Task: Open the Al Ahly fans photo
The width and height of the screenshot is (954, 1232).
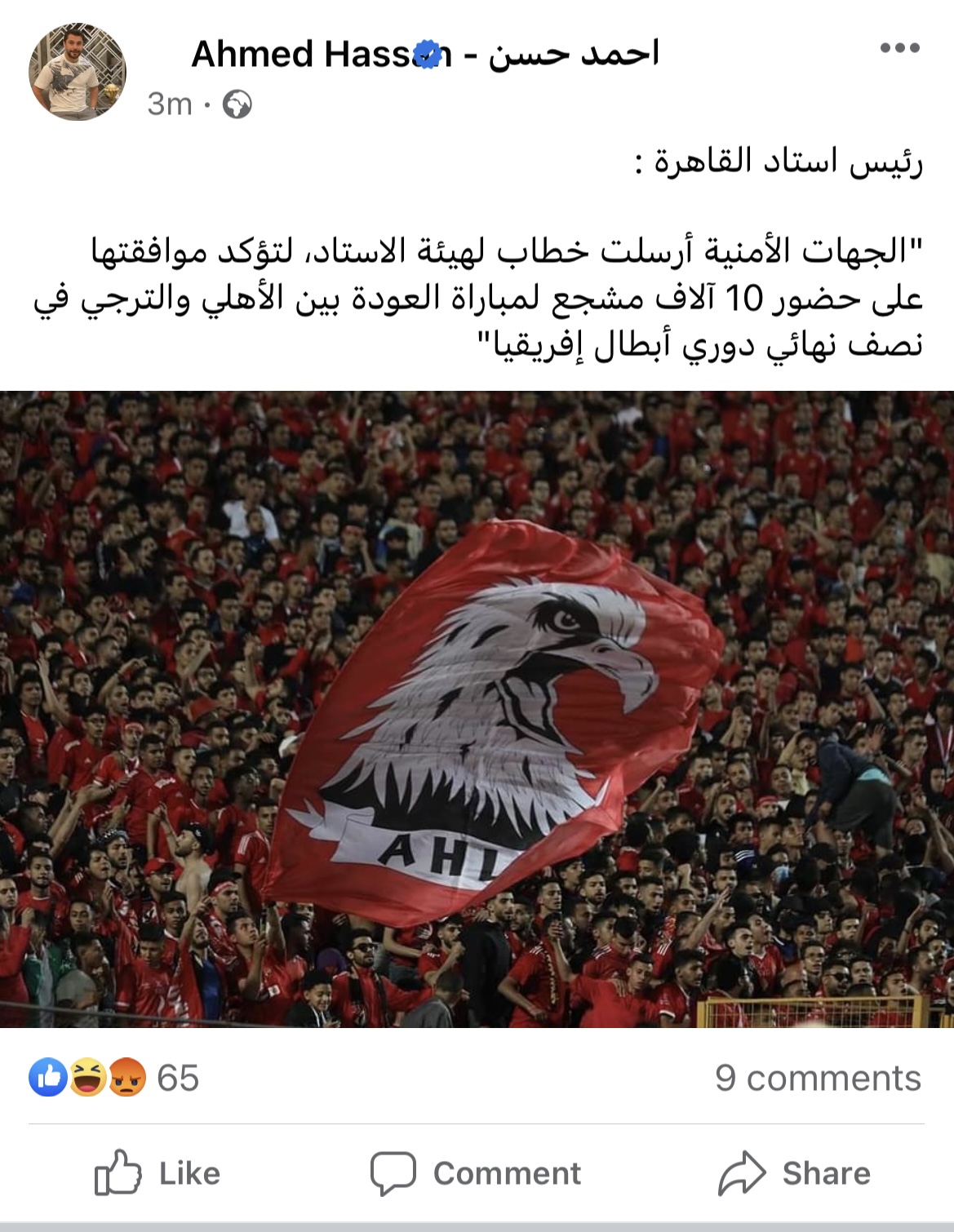Action: pos(477,708)
